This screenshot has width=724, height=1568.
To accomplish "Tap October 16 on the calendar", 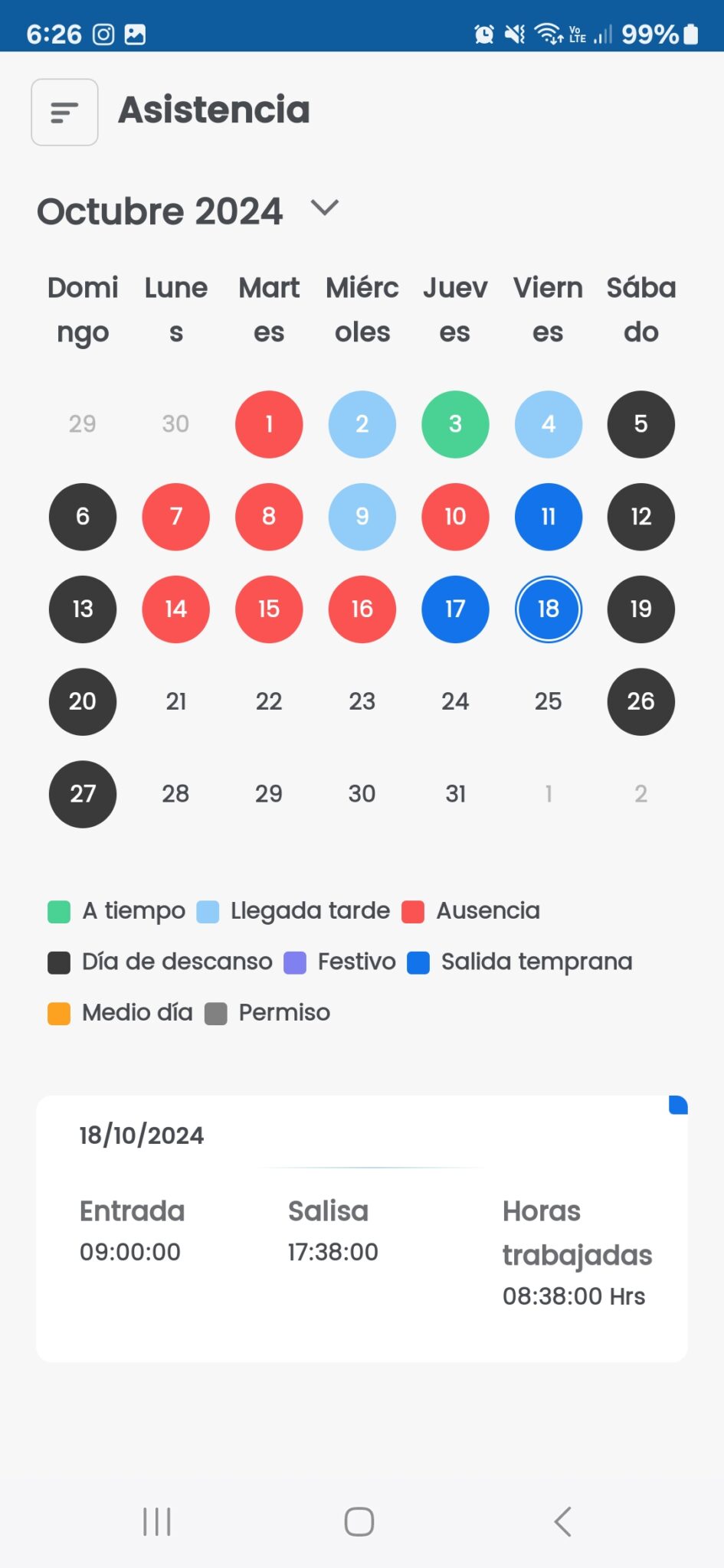I will pos(362,609).
